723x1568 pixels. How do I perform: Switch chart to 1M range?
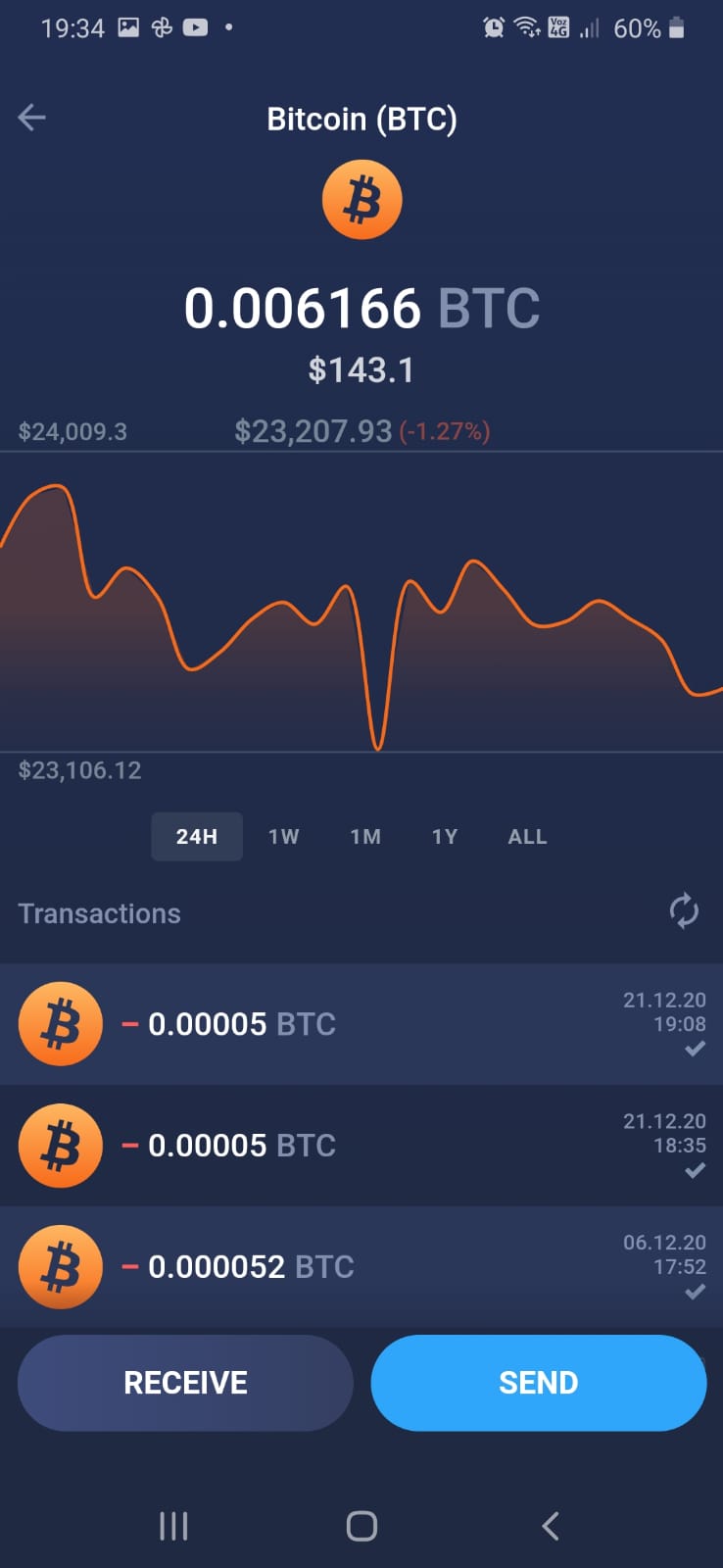365,836
